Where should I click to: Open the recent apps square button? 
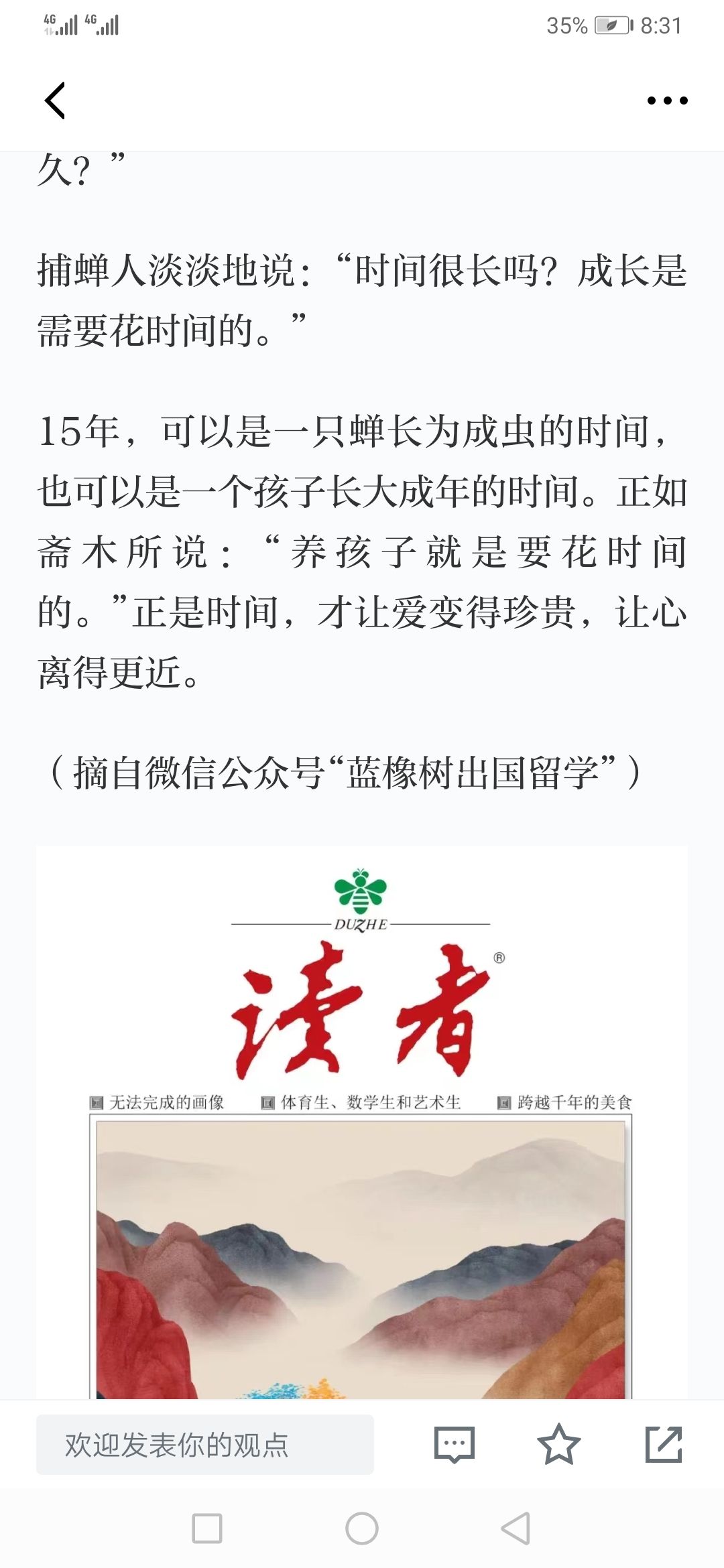[207, 1528]
